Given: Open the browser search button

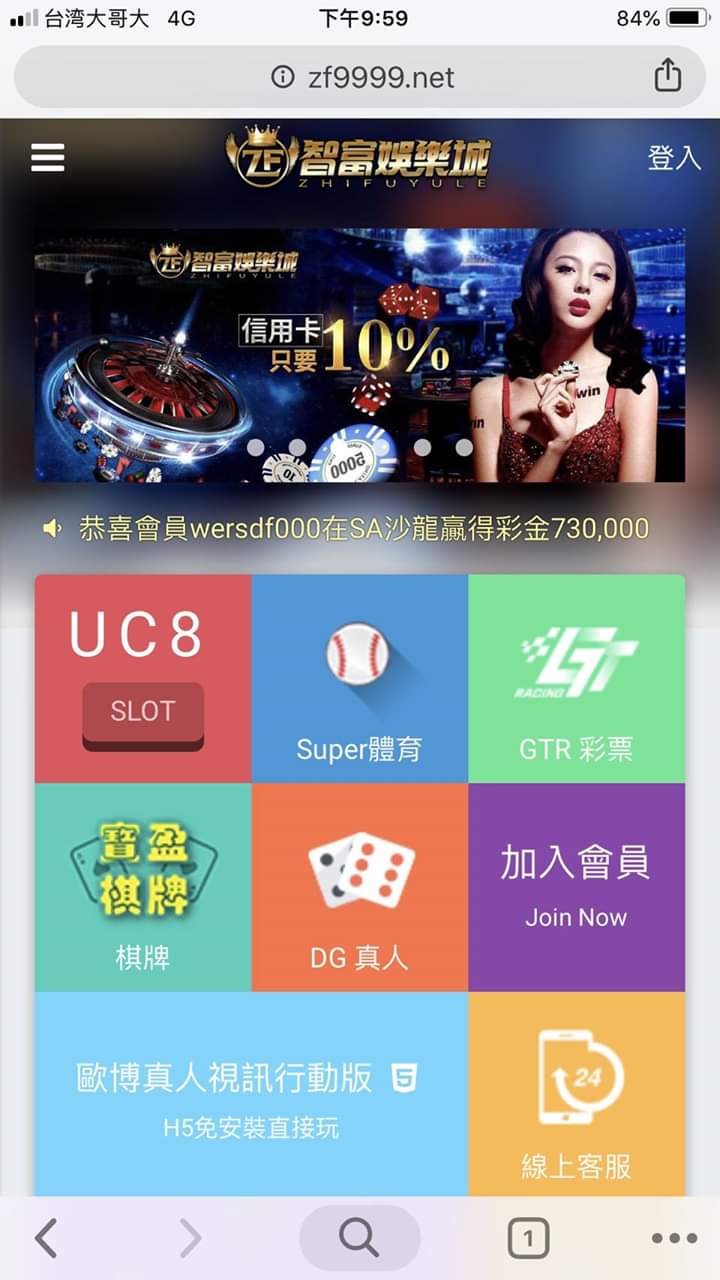Looking at the screenshot, I should pos(359,1238).
